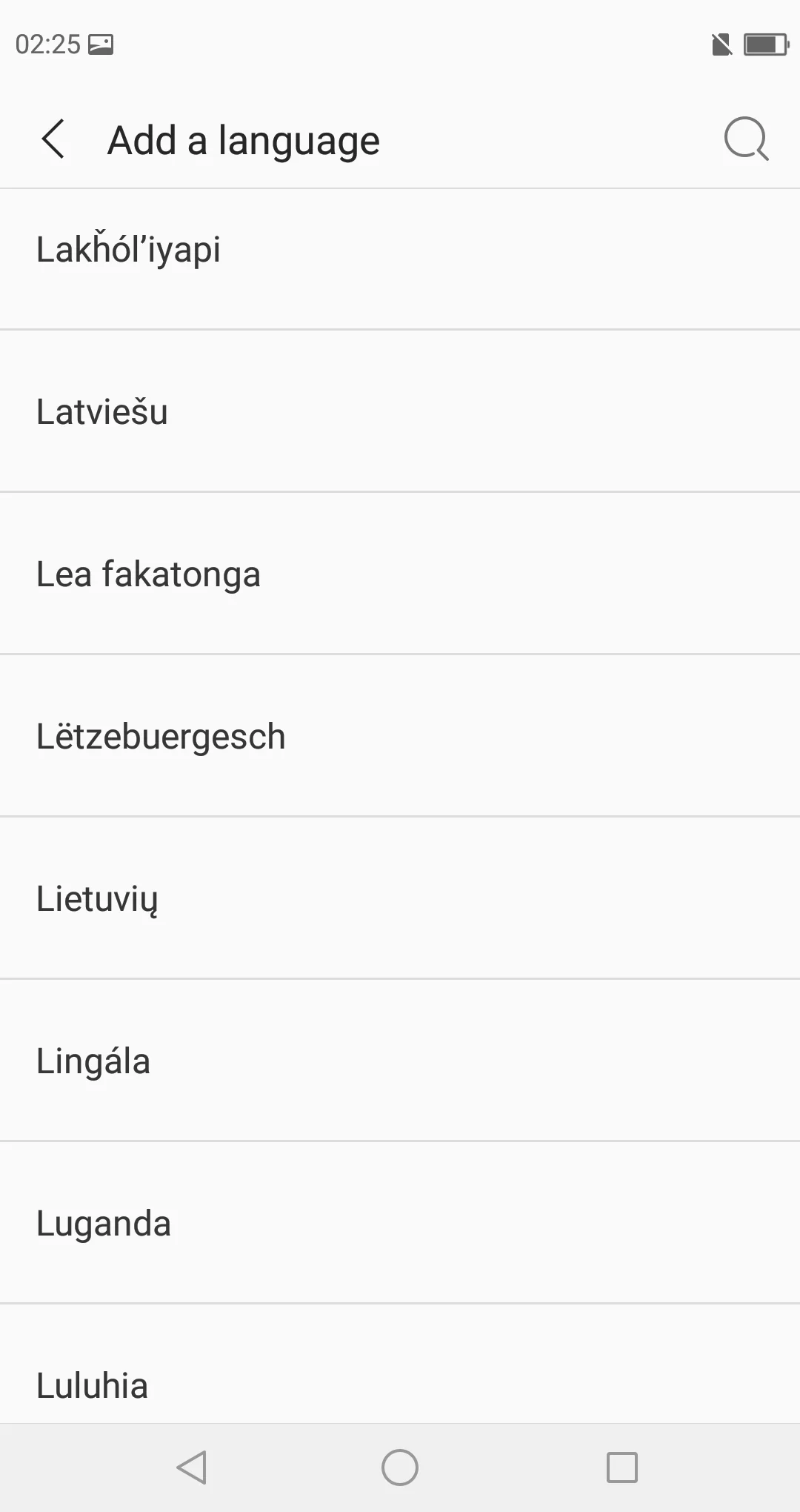Tap the Lietuvių row
Viewport: 800px width, 1512px height.
click(400, 899)
